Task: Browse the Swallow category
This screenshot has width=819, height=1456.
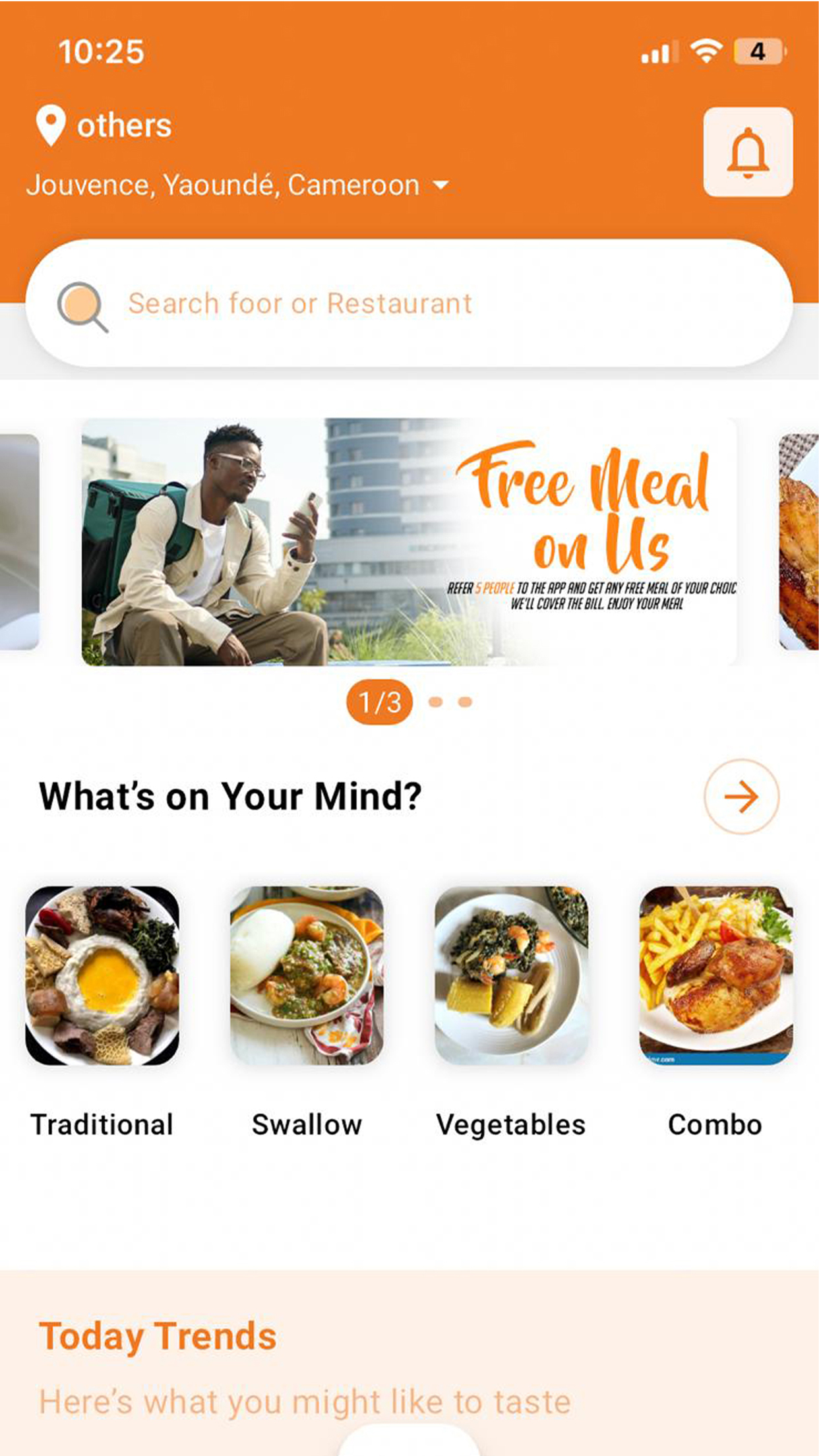Action: coord(307,976)
